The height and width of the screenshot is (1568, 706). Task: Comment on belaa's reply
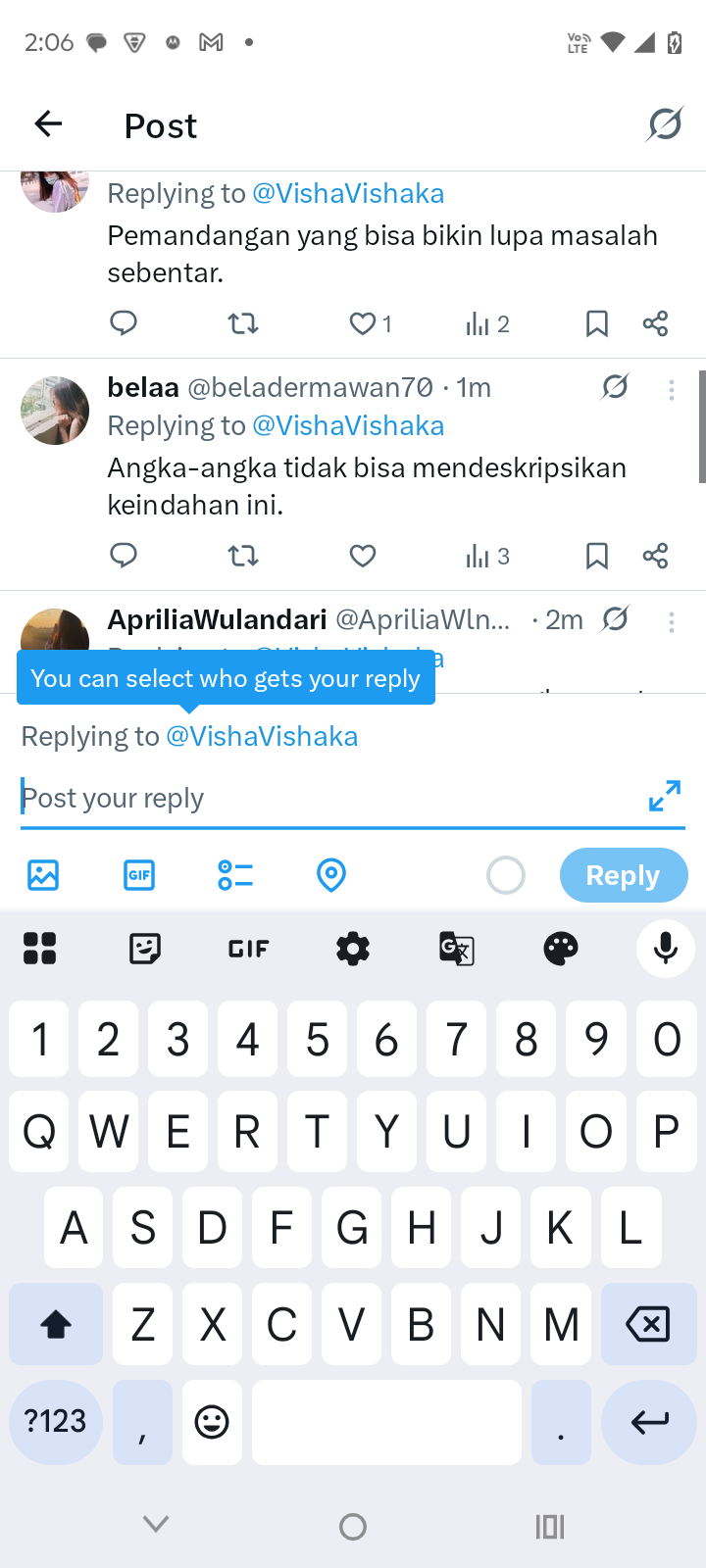tap(124, 557)
